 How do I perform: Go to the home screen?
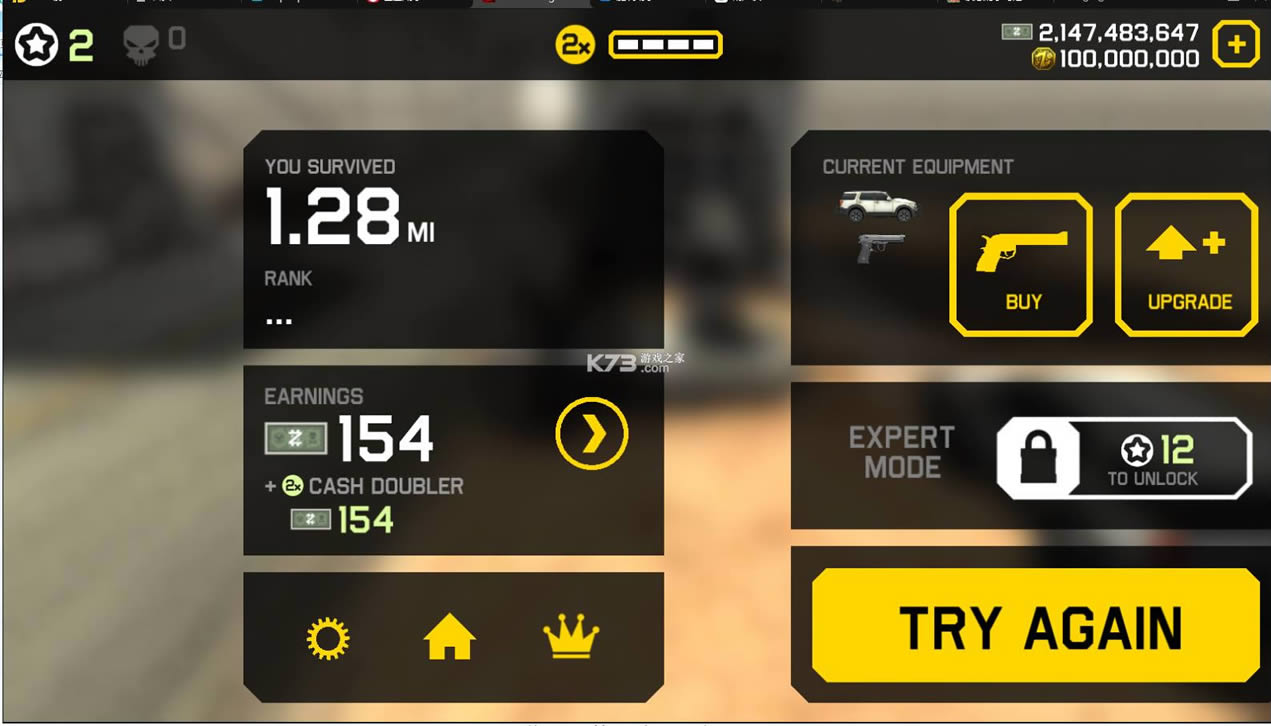click(x=449, y=638)
